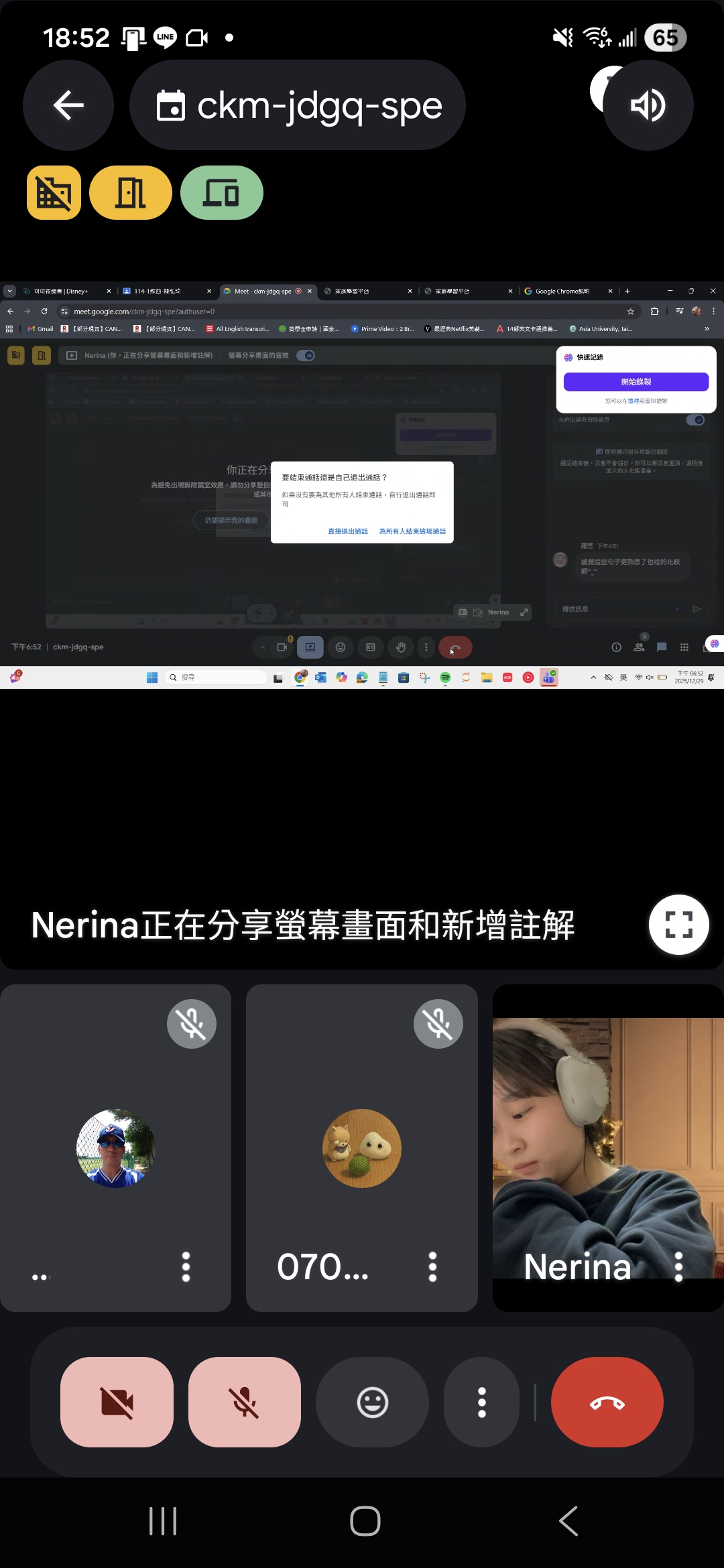Open options on Nerina's tile
The image size is (724, 1568).
[678, 1266]
